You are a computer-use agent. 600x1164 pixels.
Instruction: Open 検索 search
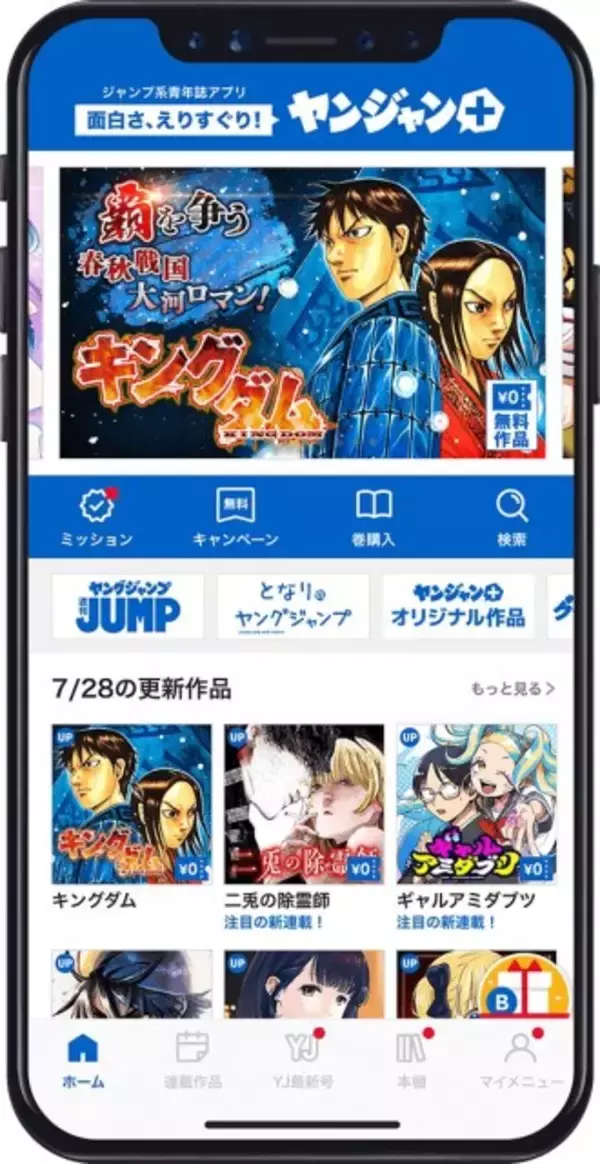click(511, 517)
